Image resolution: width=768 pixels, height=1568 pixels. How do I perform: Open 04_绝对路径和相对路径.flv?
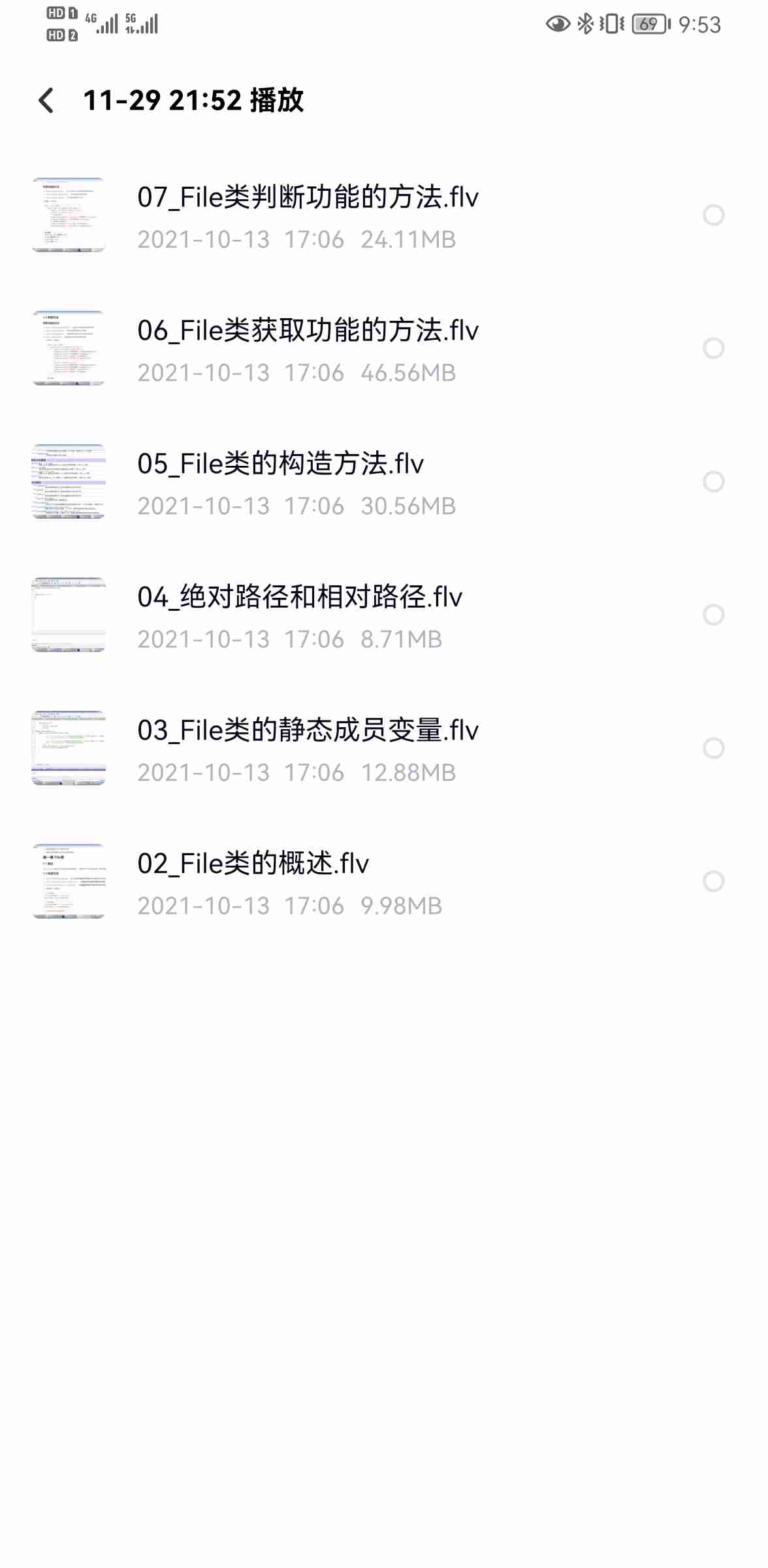[x=300, y=597]
